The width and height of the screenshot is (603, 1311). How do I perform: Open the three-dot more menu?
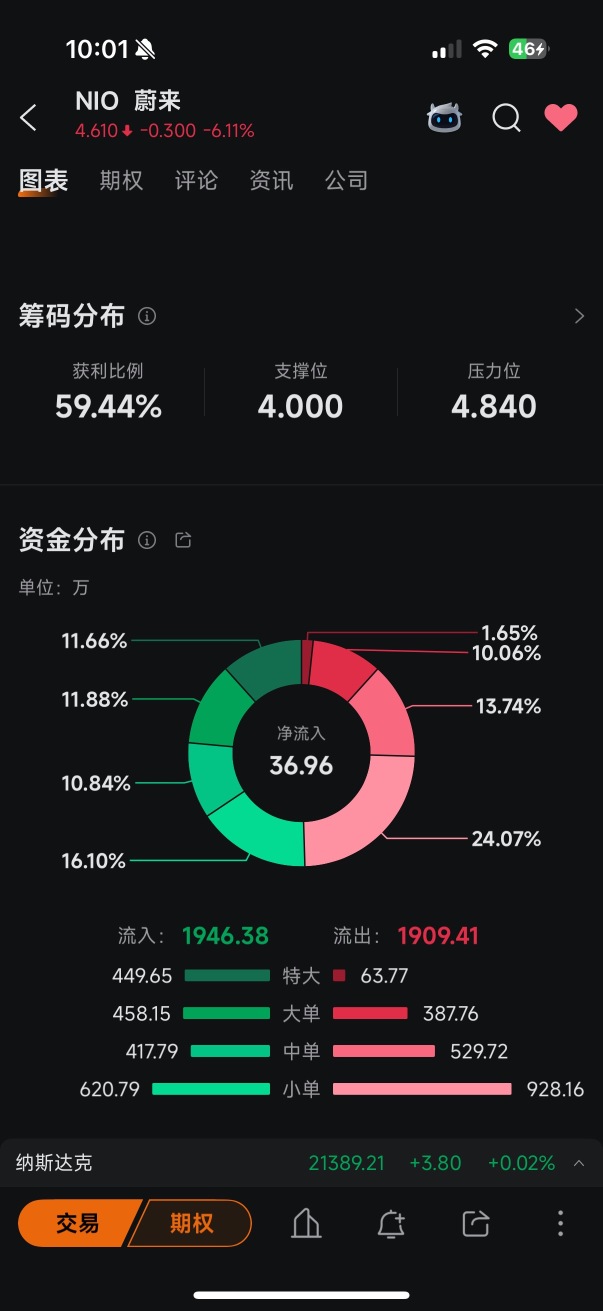point(560,1223)
